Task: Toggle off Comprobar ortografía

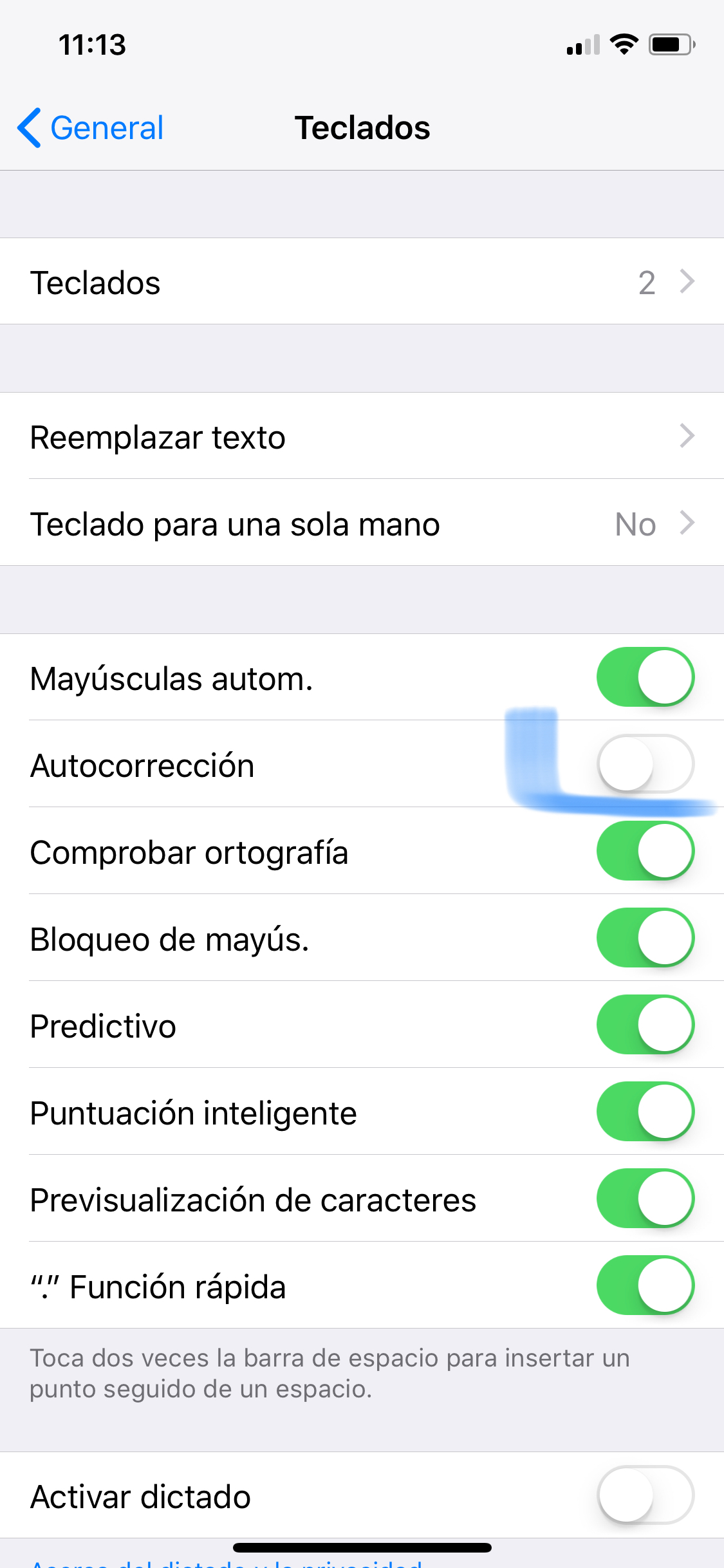Action: [x=645, y=851]
